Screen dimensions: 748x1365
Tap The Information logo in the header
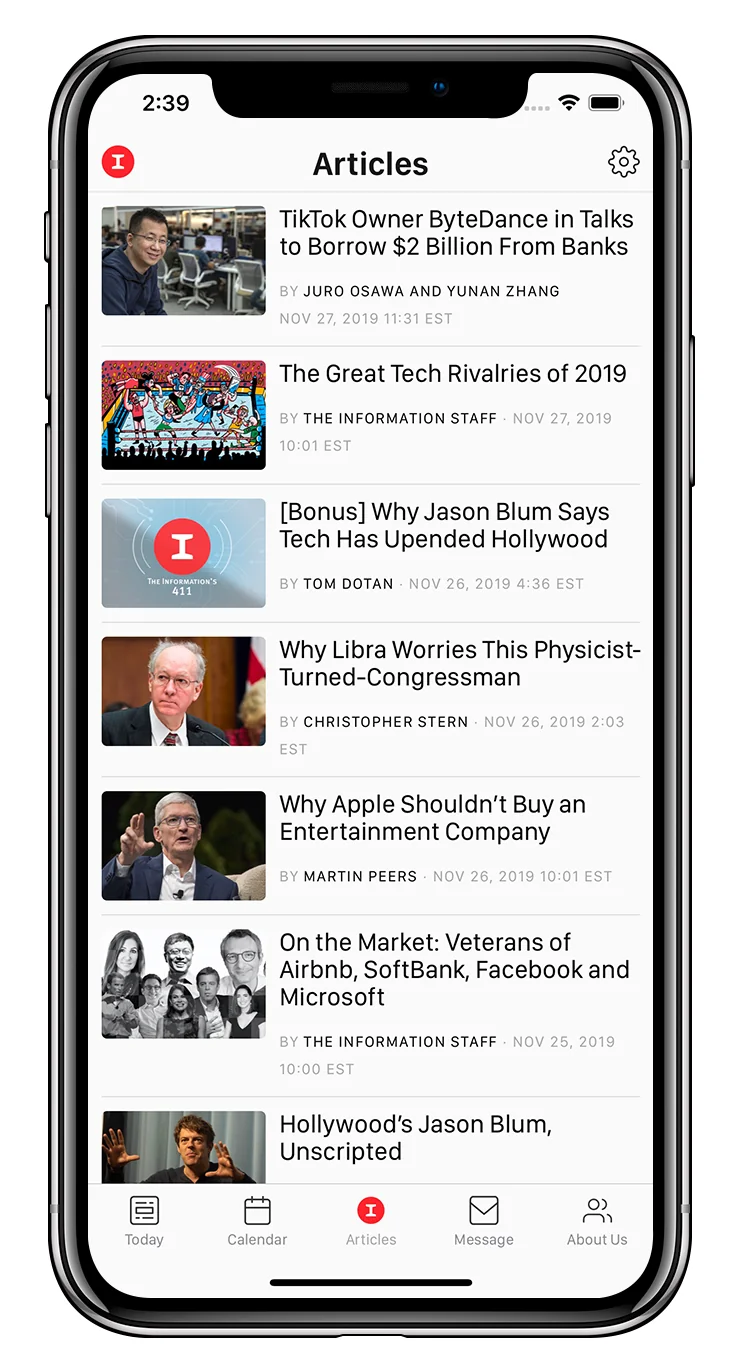click(118, 162)
